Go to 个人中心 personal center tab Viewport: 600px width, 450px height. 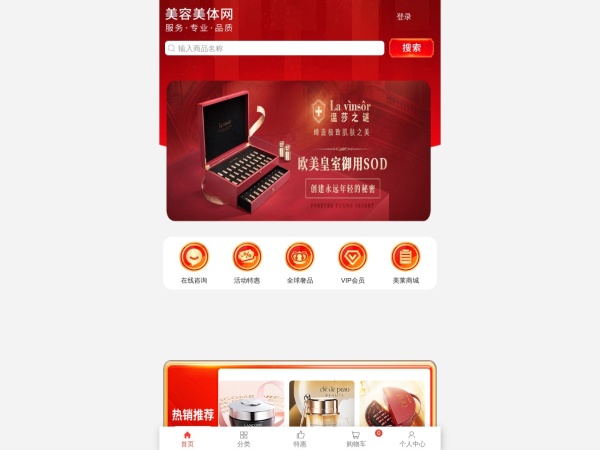coord(412,439)
